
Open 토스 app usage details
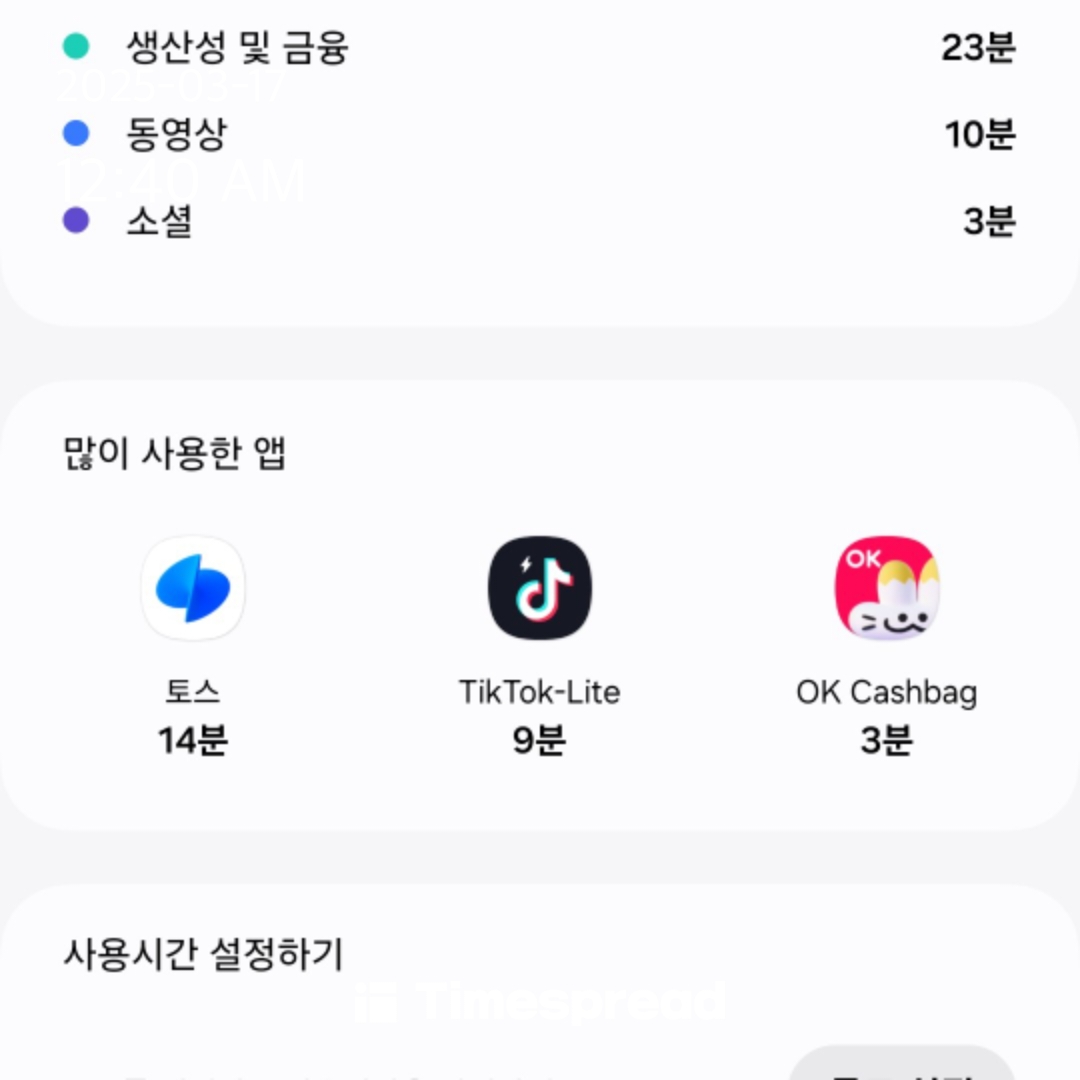click(193, 647)
